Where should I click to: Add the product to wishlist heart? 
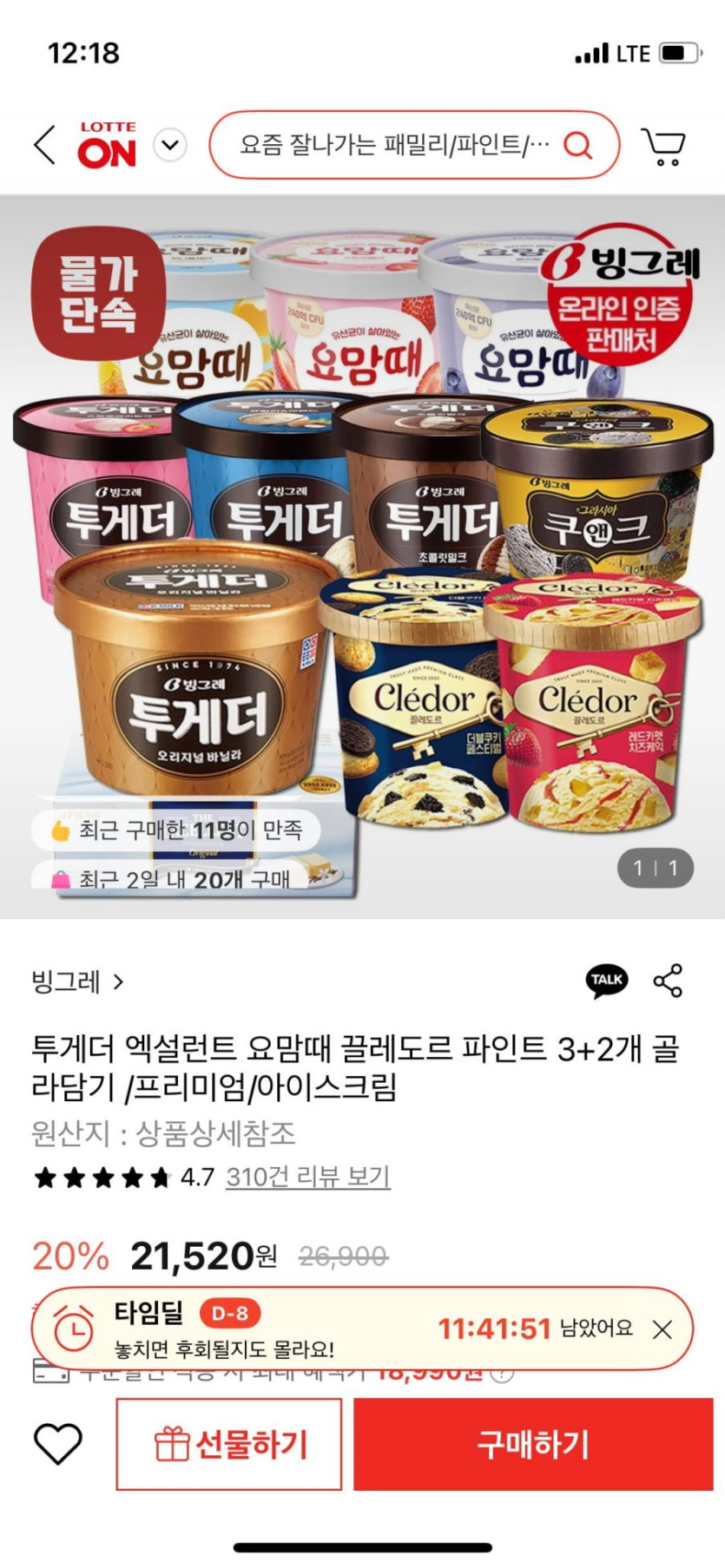click(57, 1444)
